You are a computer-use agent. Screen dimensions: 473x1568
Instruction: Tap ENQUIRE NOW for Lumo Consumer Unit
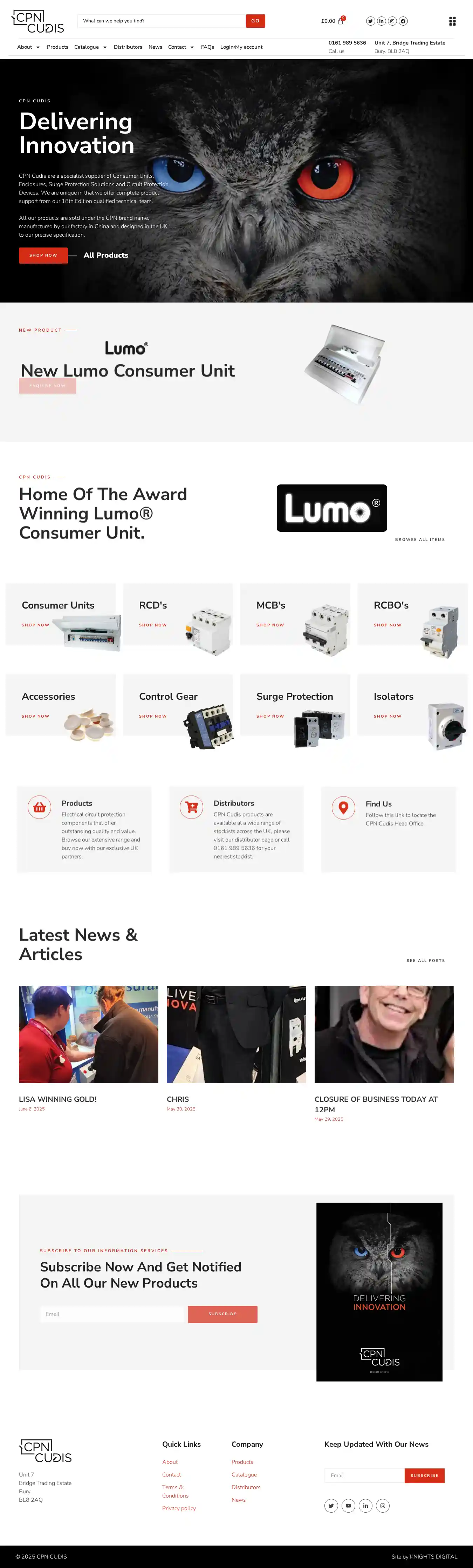coord(48,385)
